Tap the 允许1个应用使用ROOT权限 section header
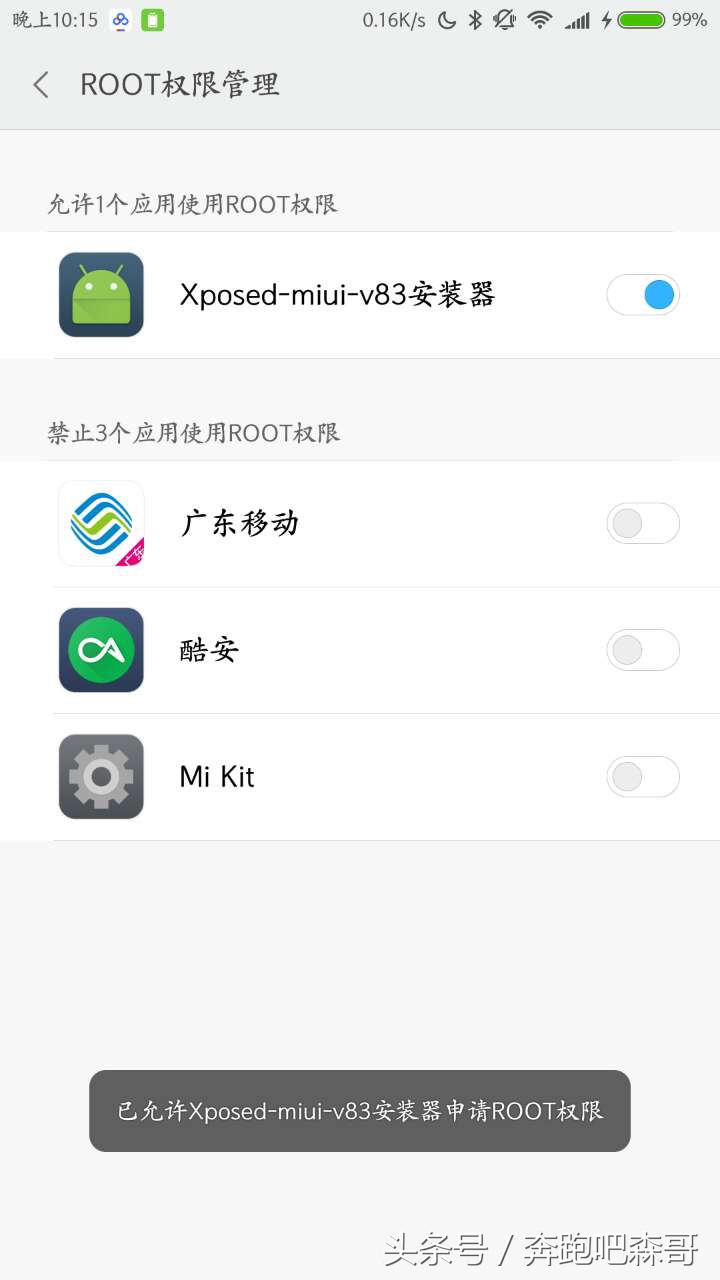Image resolution: width=720 pixels, height=1280 pixels. coord(195,204)
